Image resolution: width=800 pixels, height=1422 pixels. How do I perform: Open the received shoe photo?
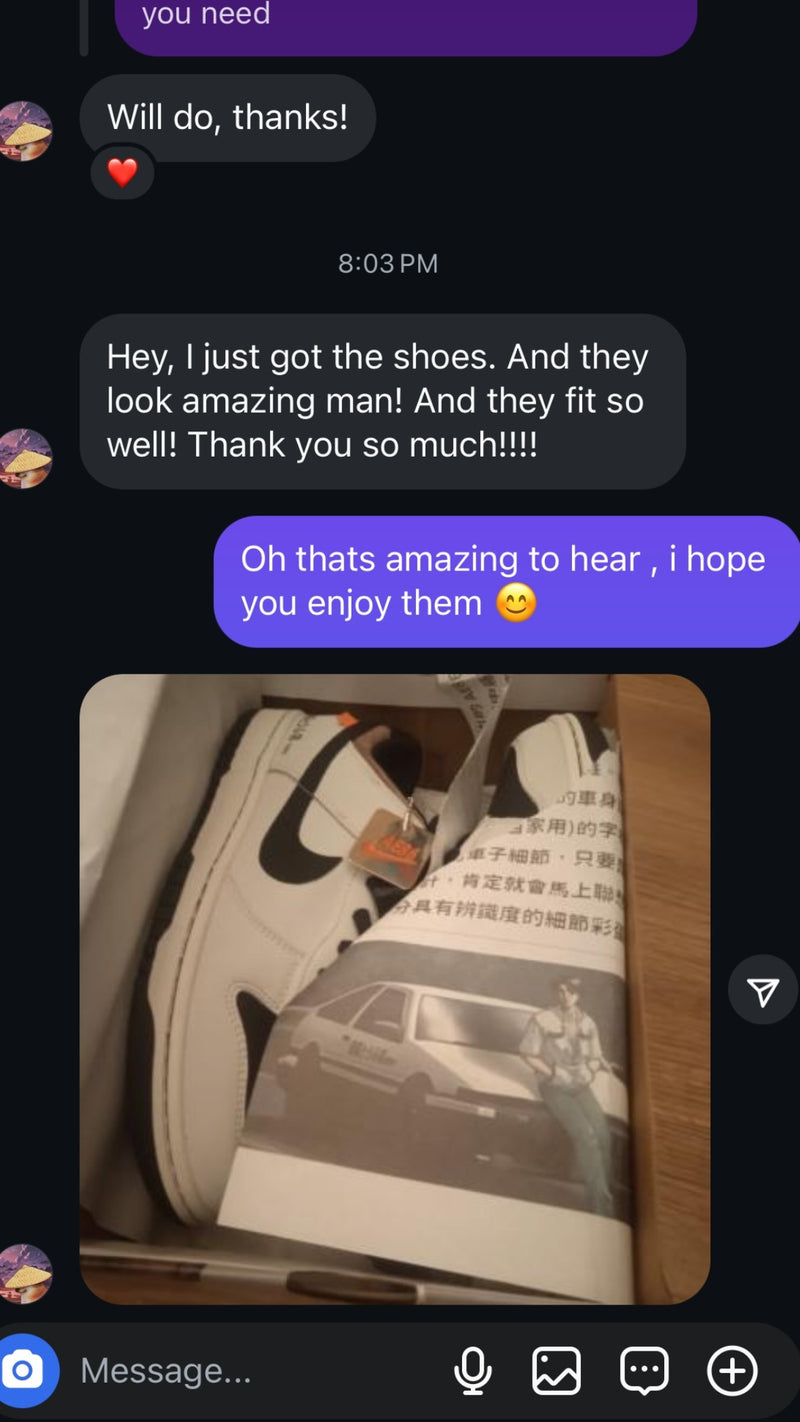pos(394,988)
